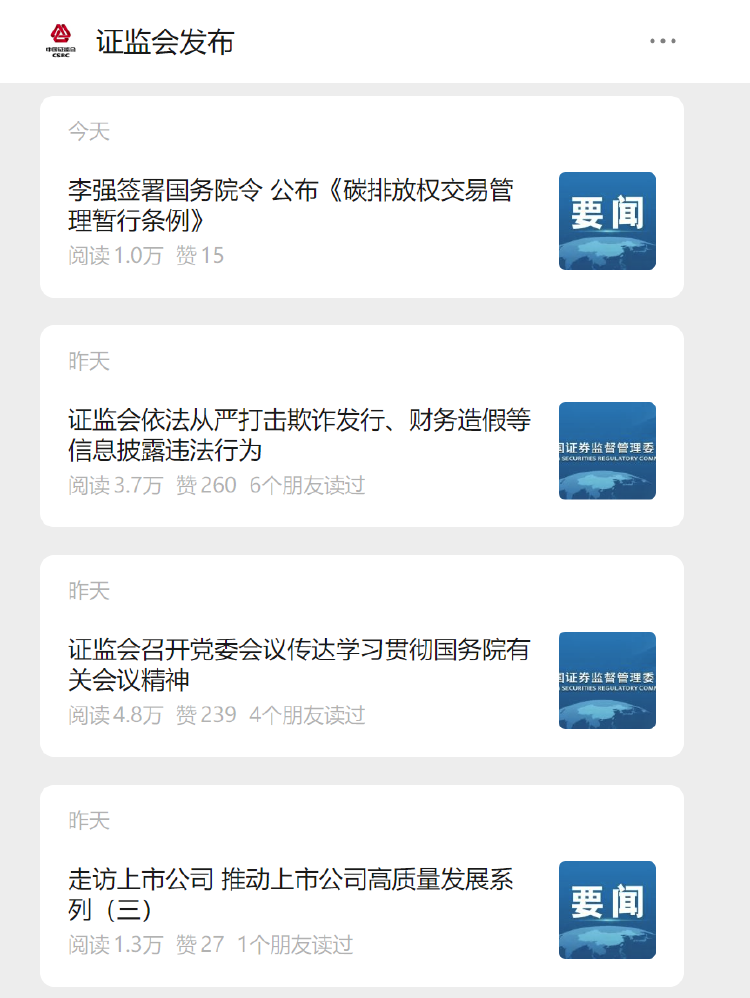Tap the 证监会发布 account header
This screenshot has width=750, height=998.
point(165,42)
